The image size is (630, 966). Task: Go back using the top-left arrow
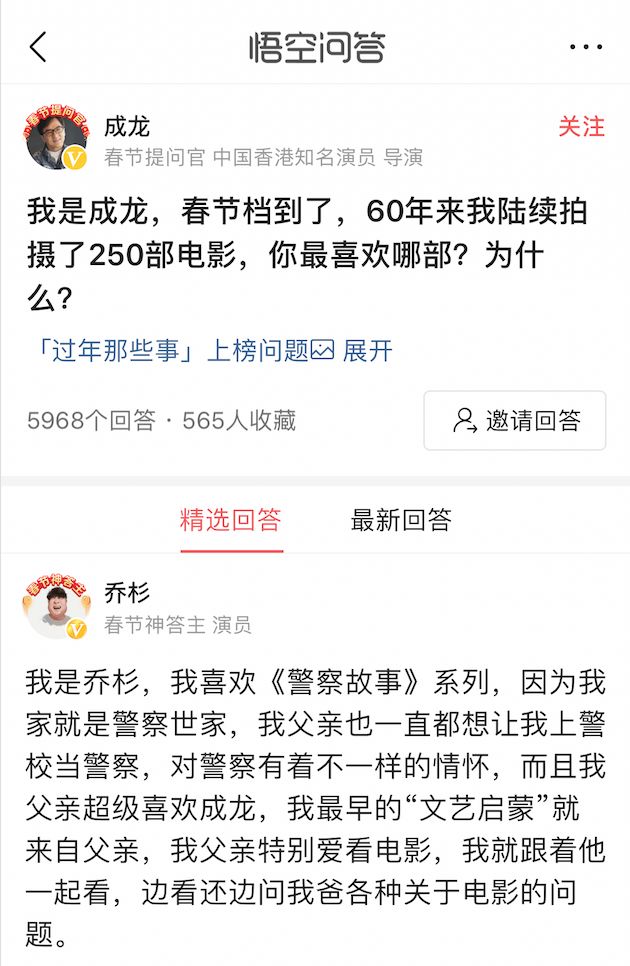coord(39,47)
